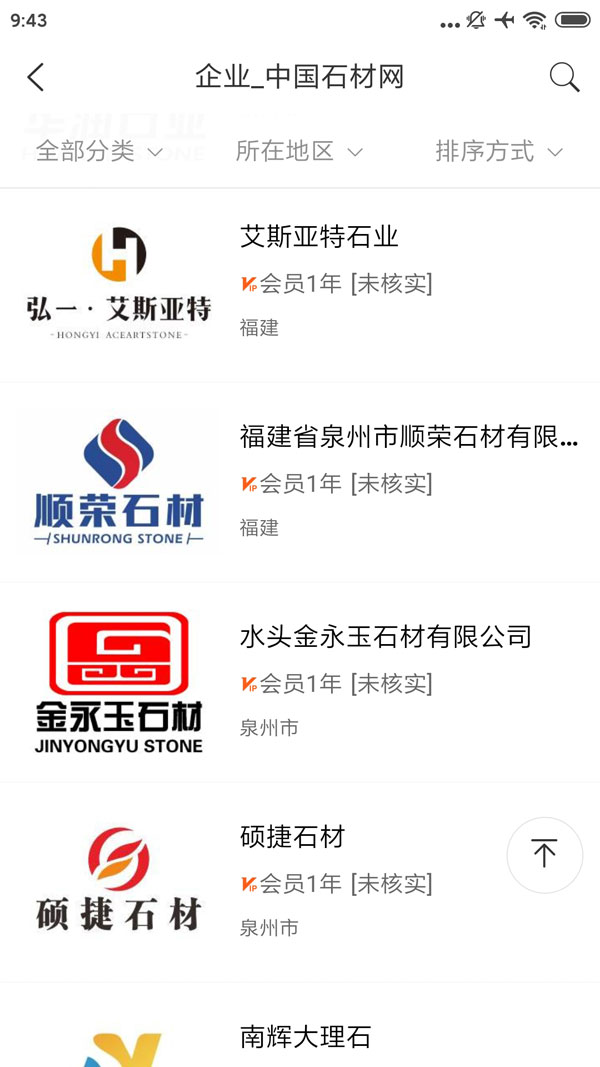
Task: Open the search magnifier icon
Action: [564, 77]
